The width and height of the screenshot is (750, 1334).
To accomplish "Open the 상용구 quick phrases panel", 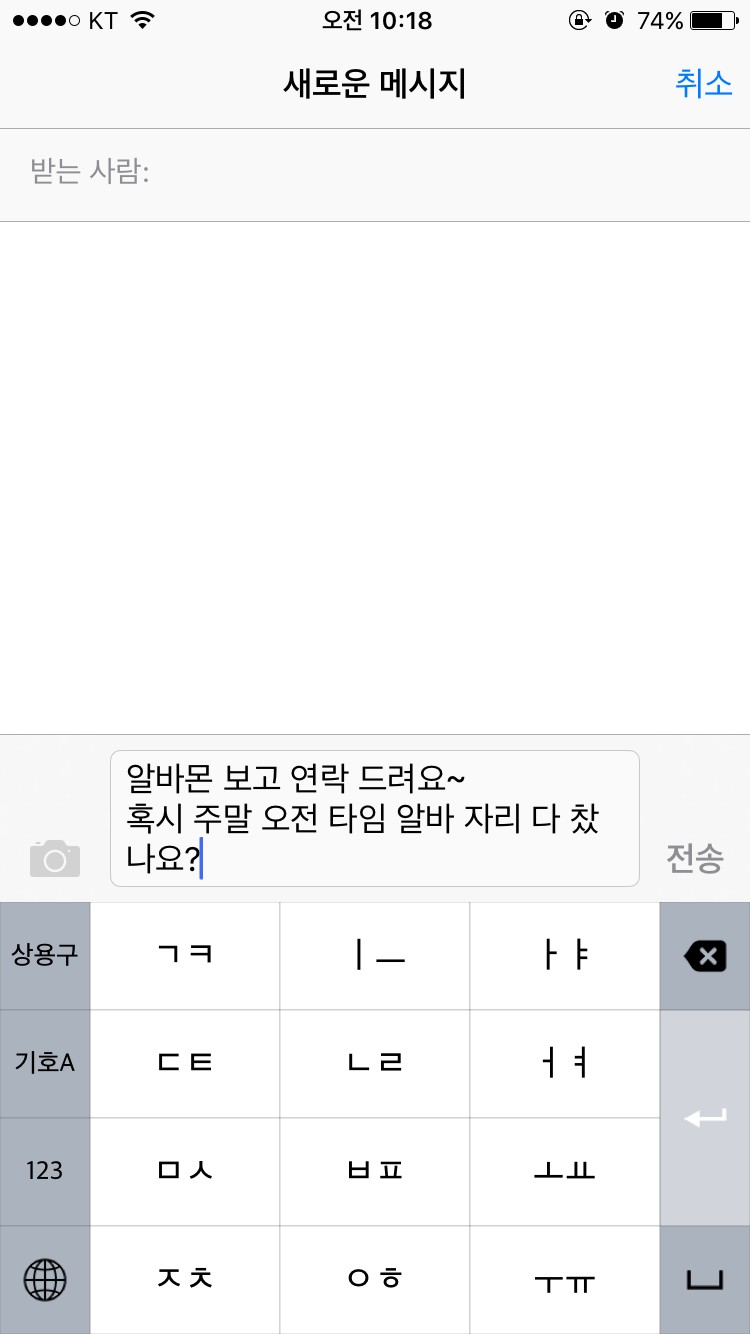I will point(44,955).
